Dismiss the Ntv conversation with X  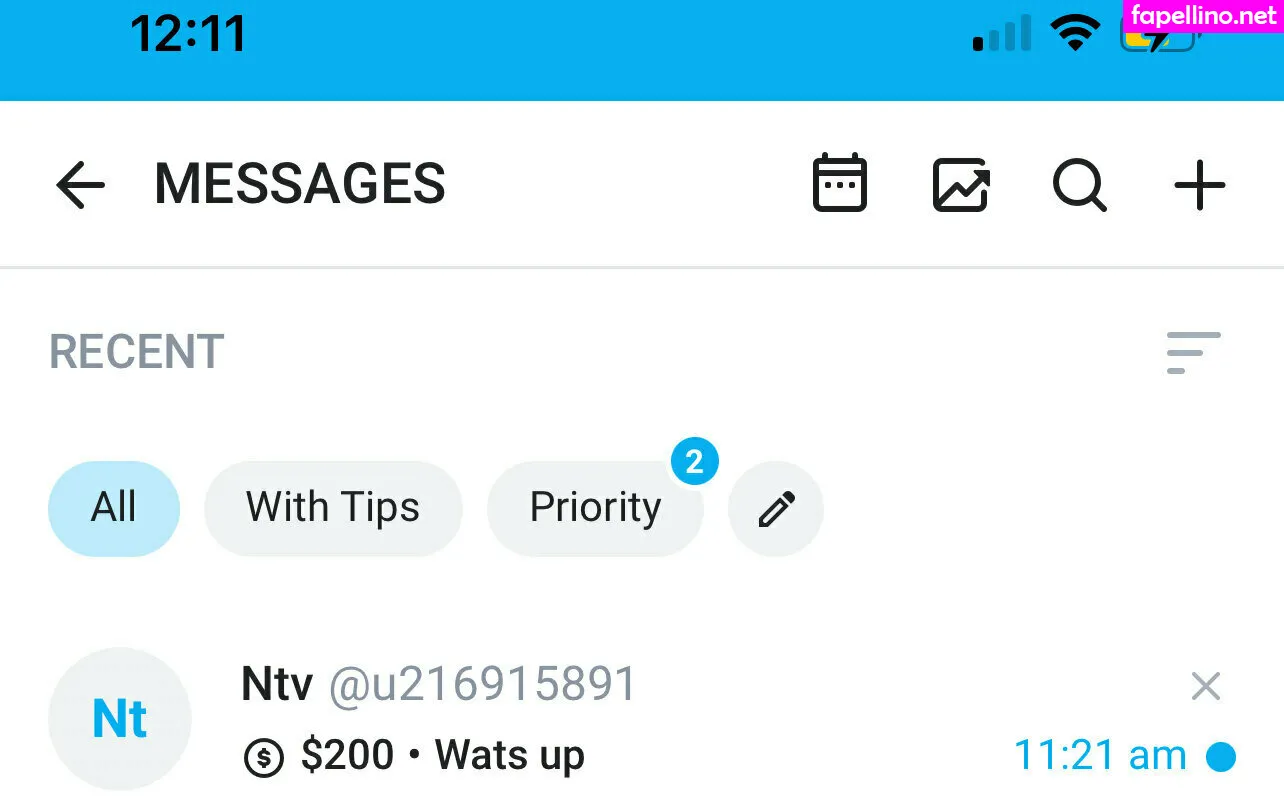click(x=1206, y=686)
